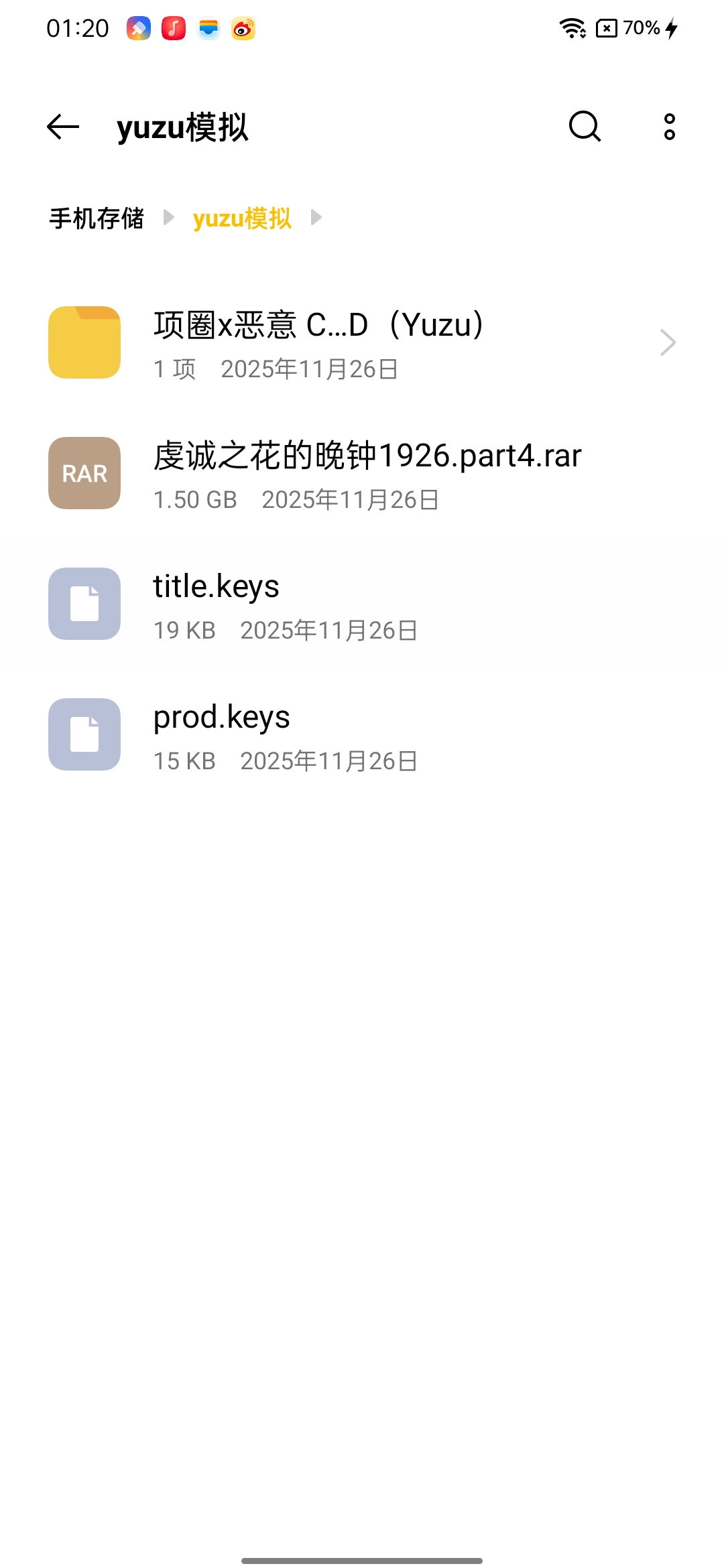Tap the RAR archive icon
This screenshot has width=724, height=1568.
83,473
